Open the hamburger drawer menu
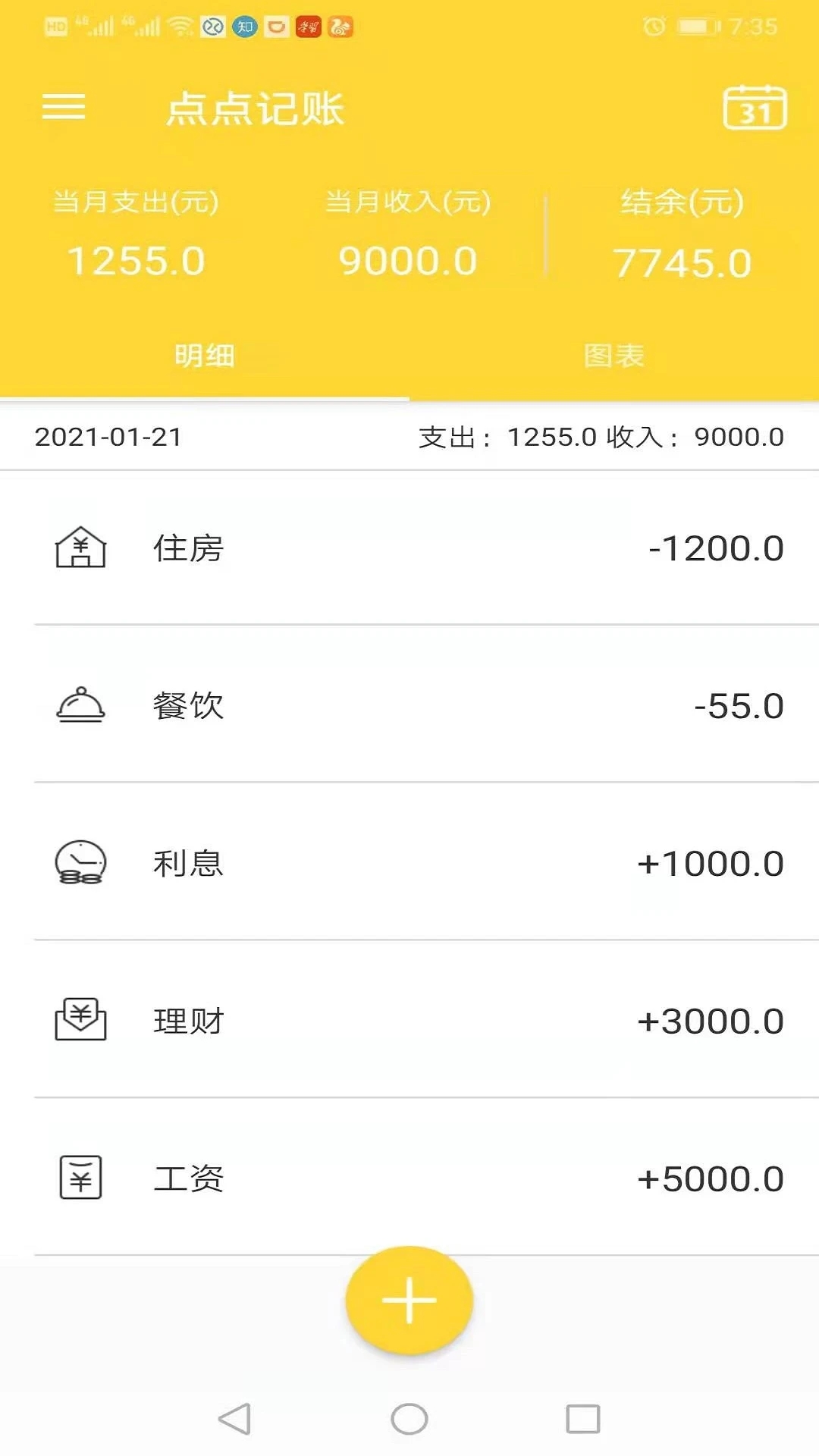Viewport: 819px width, 1456px height. click(x=64, y=107)
